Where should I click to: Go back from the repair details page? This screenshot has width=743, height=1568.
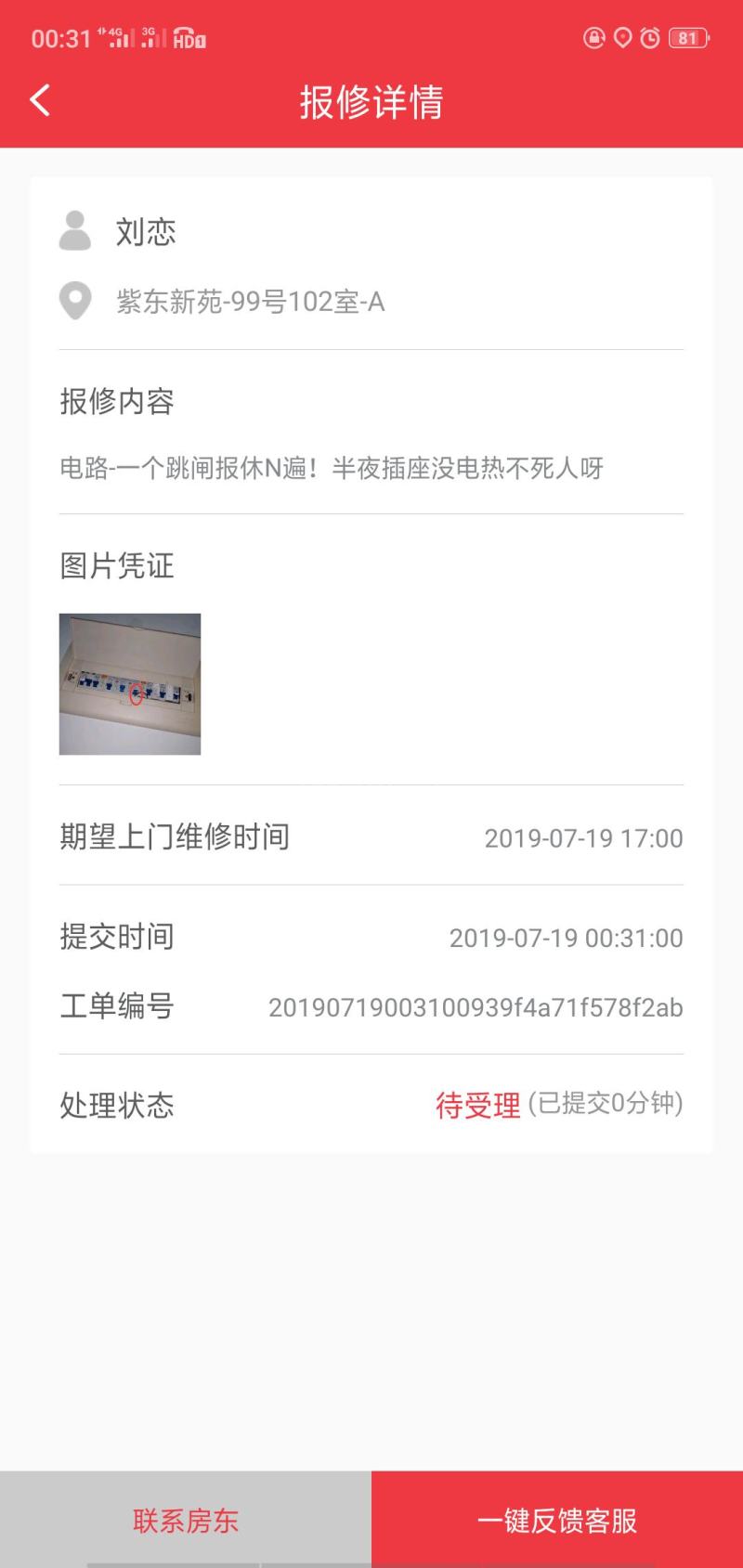click(40, 100)
